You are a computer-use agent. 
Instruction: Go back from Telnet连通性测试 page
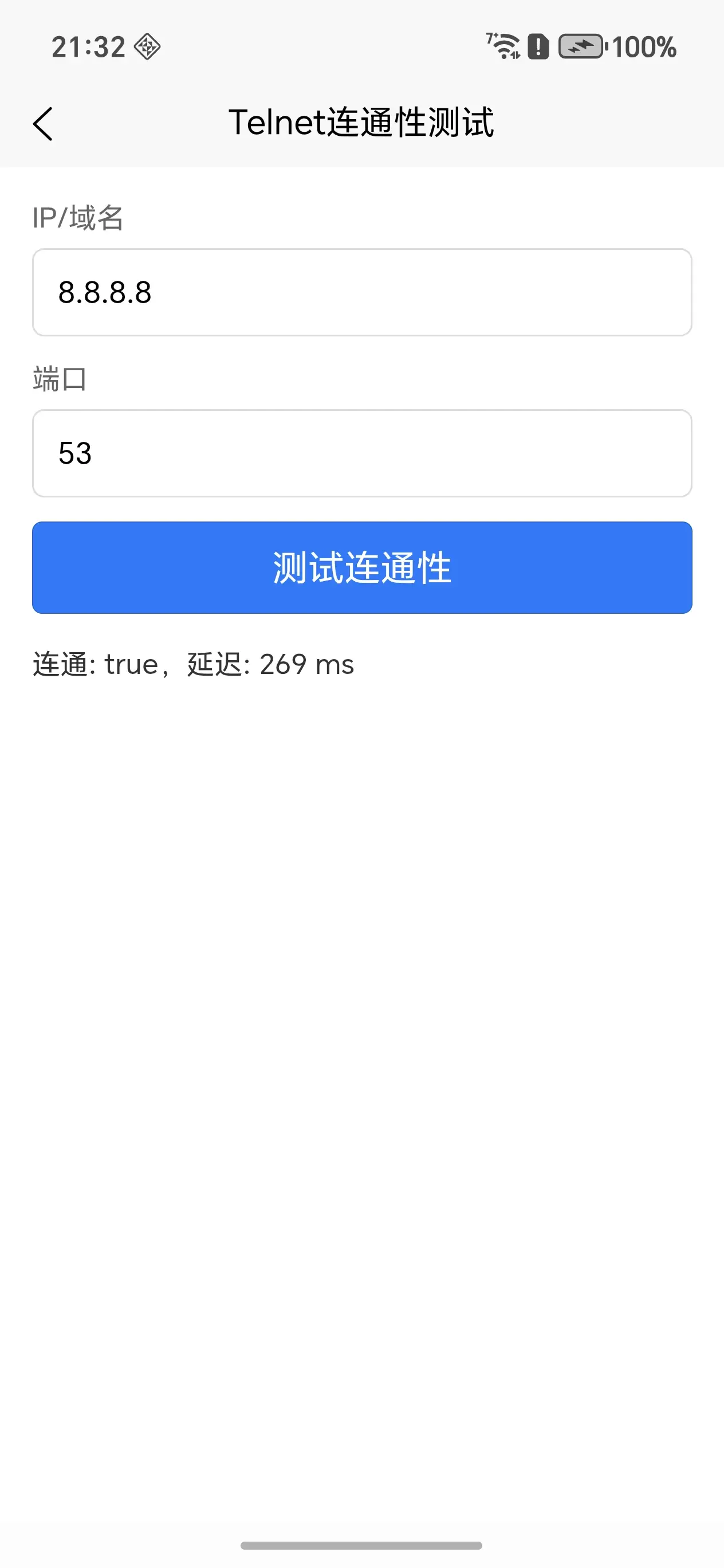pos(42,124)
